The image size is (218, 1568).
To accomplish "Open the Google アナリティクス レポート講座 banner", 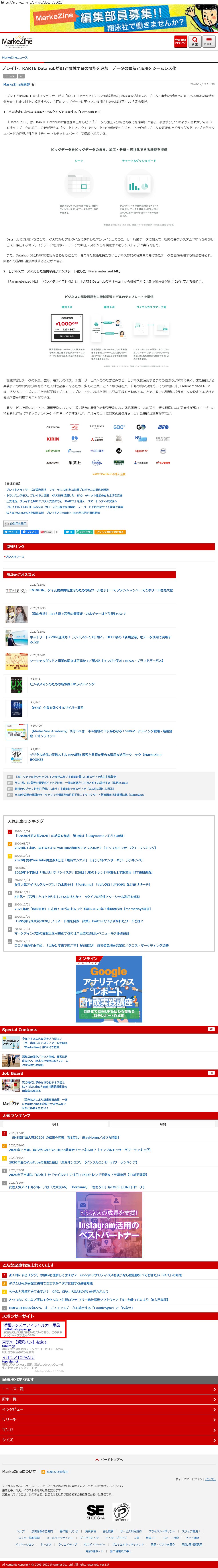I will (x=109, y=989).
